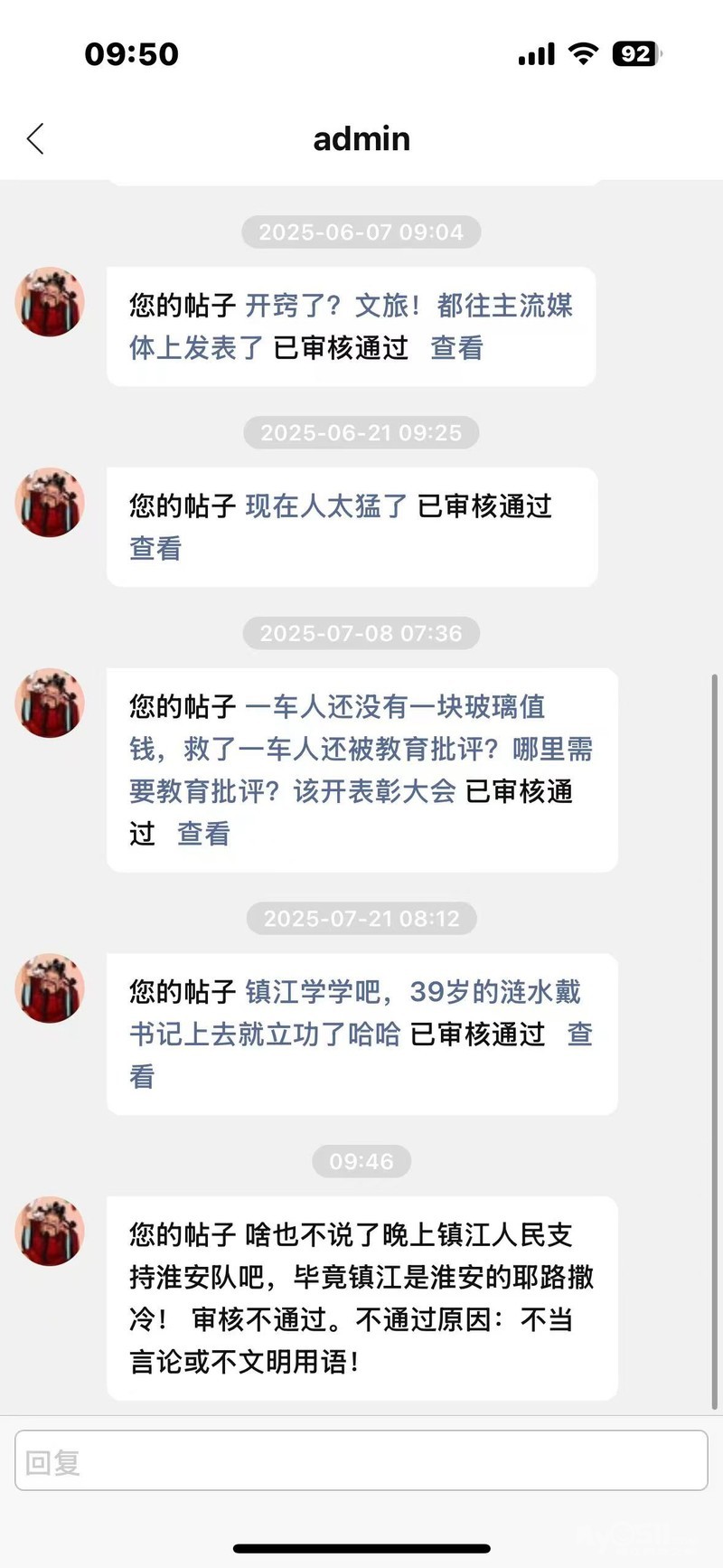Open post link 开窍了？文旅！都往主流媒体上发表了
723x1568 pixels.
(408, 307)
